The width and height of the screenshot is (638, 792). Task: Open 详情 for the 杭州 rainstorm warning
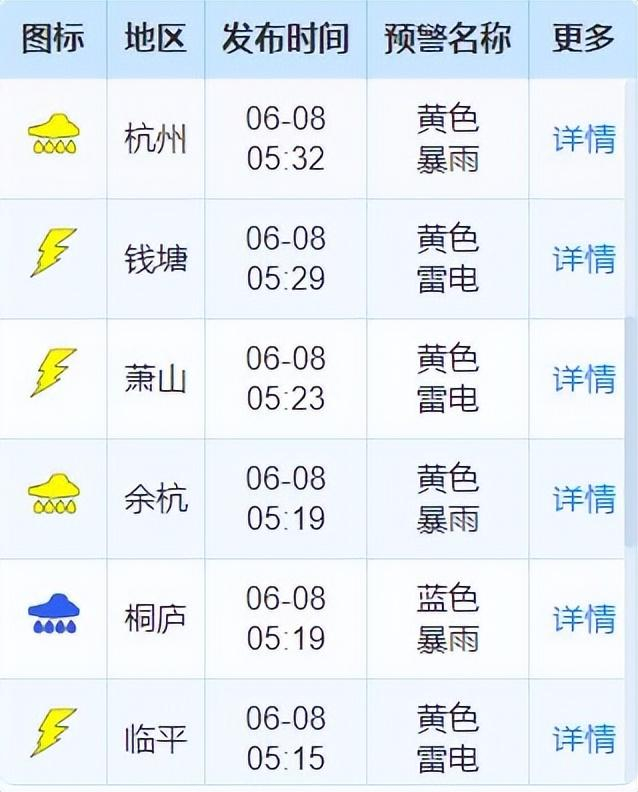[x=584, y=139]
